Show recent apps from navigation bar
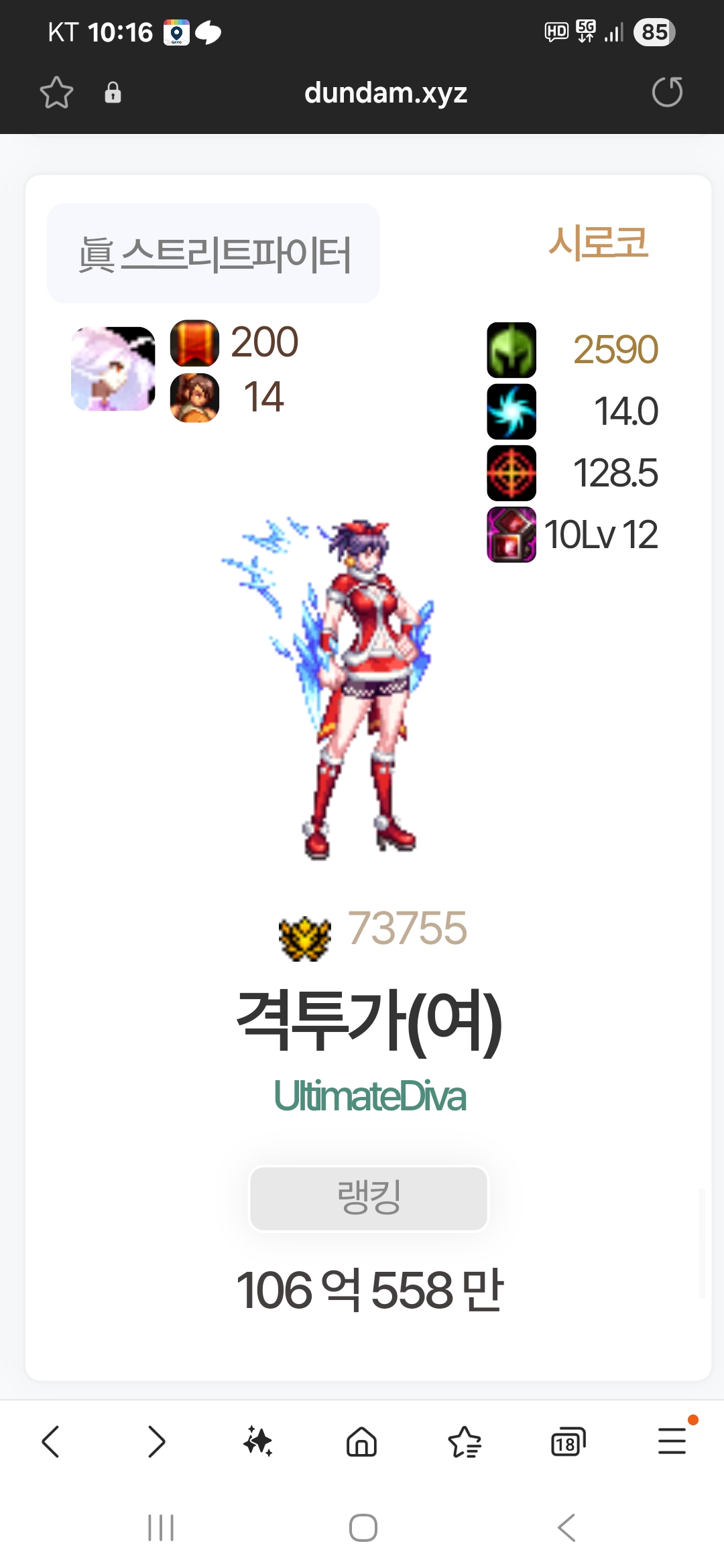724x1568 pixels. point(161,1528)
